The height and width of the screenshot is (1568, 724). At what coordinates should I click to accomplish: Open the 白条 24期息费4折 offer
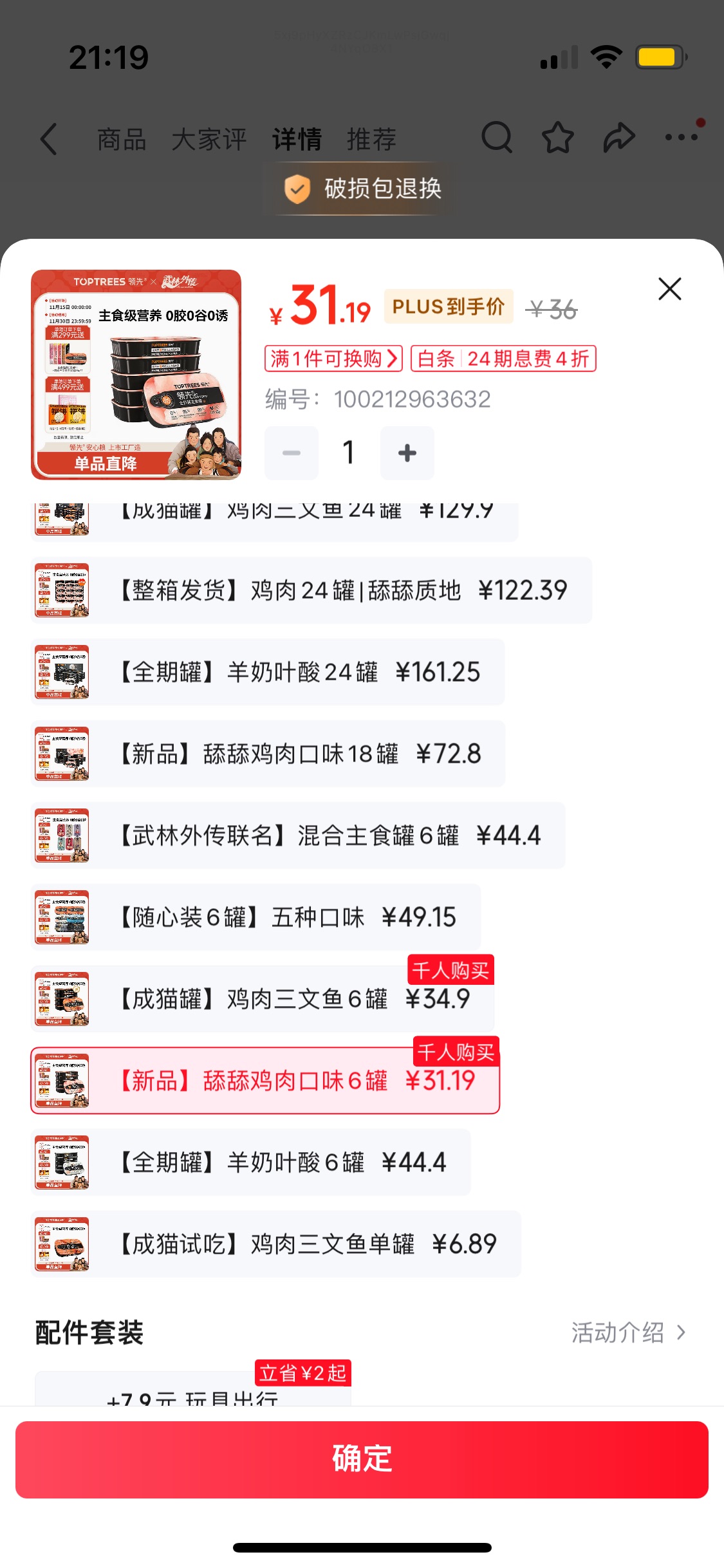tap(503, 359)
